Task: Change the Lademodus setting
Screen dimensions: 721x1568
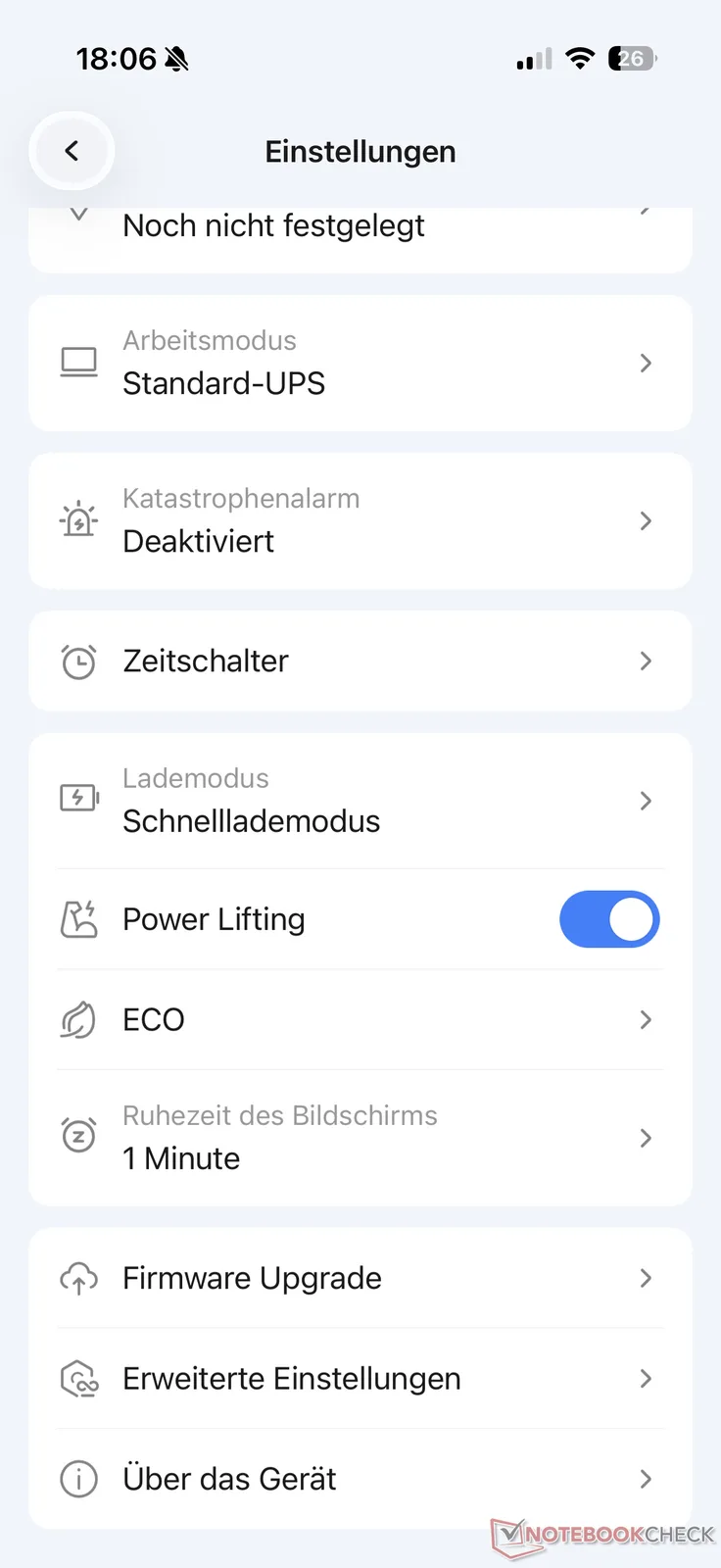Action: coord(360,801)
